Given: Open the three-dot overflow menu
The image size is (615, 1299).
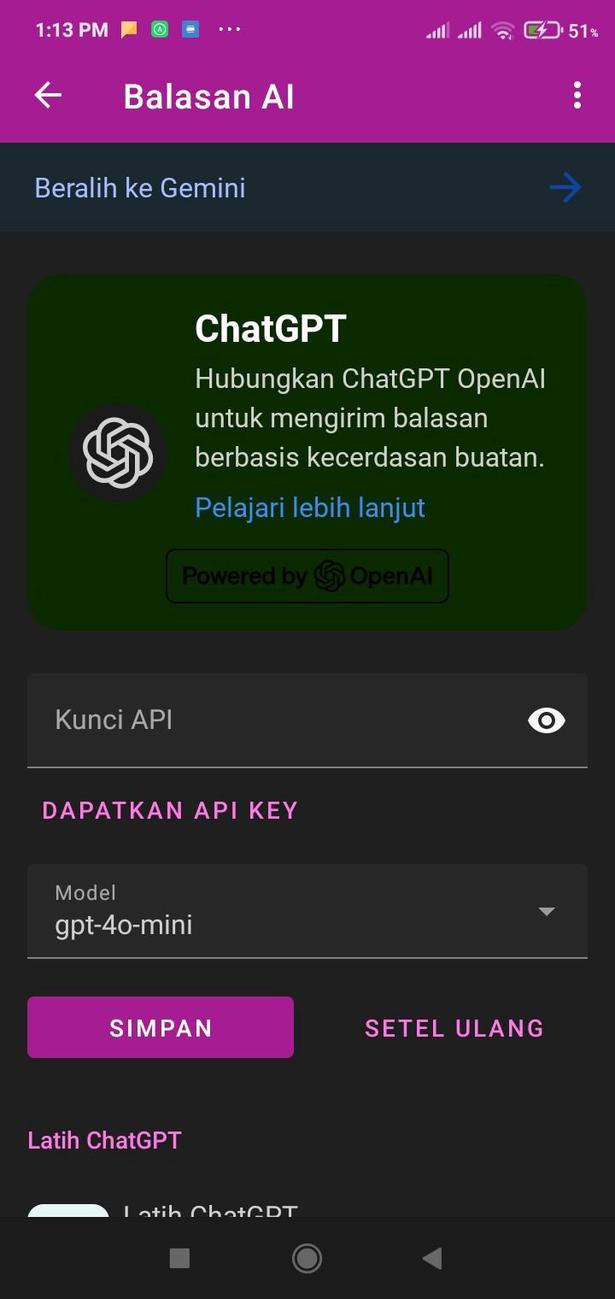Looking at the screenshot, I should point(577,95).
